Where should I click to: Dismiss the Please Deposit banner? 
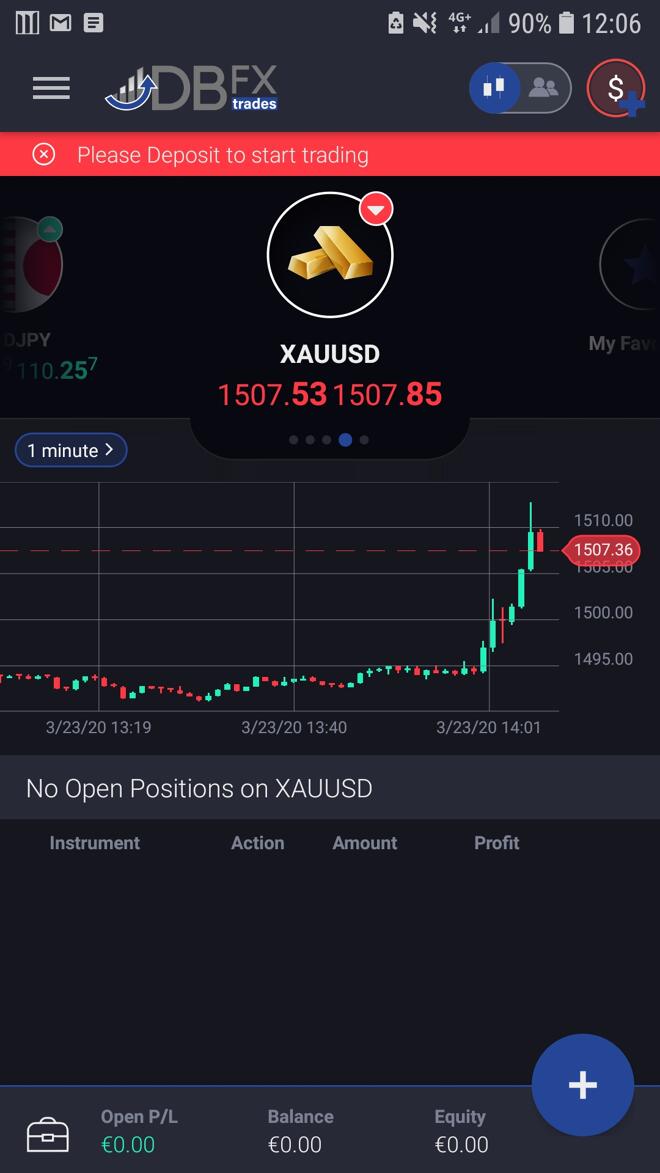(44, 154)
